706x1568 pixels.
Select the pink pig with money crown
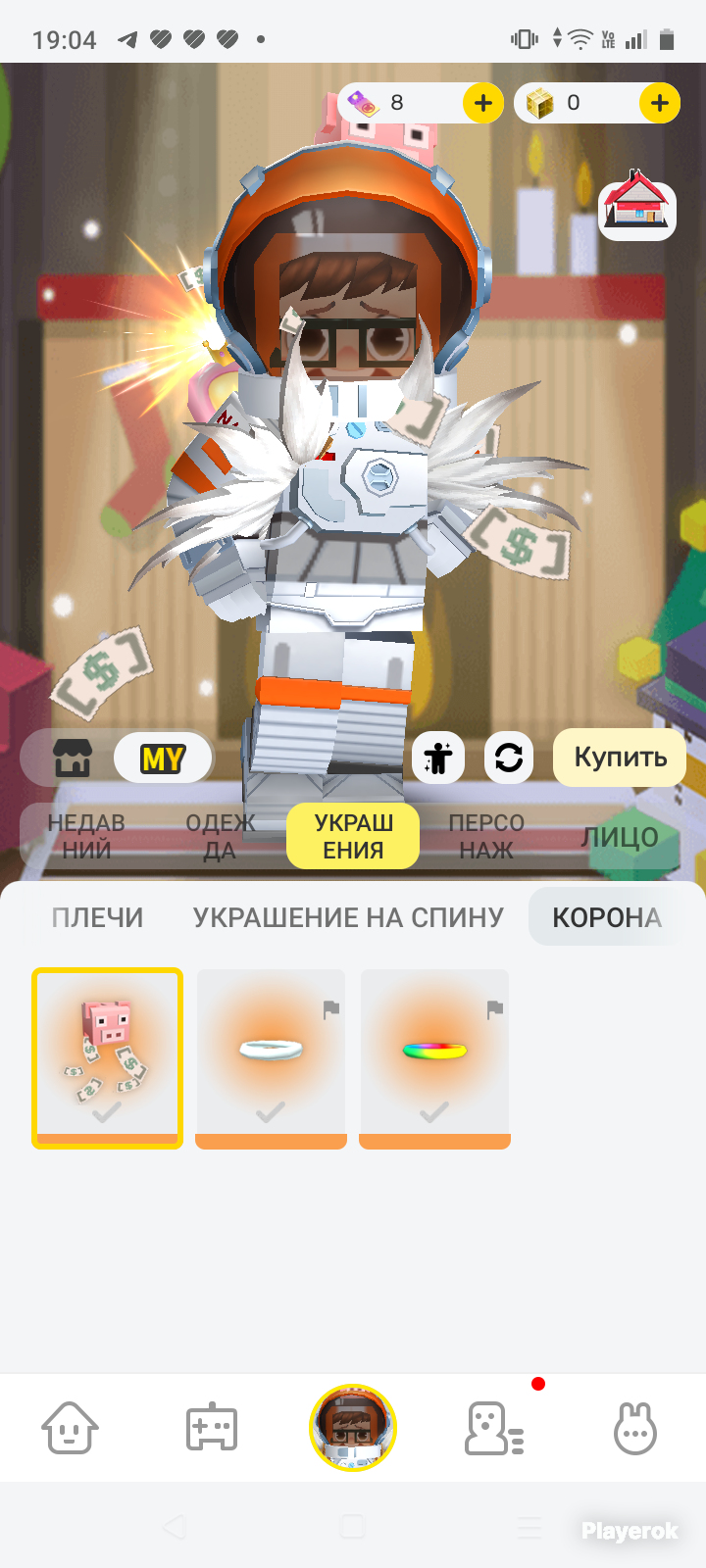tap(108, 1058)
